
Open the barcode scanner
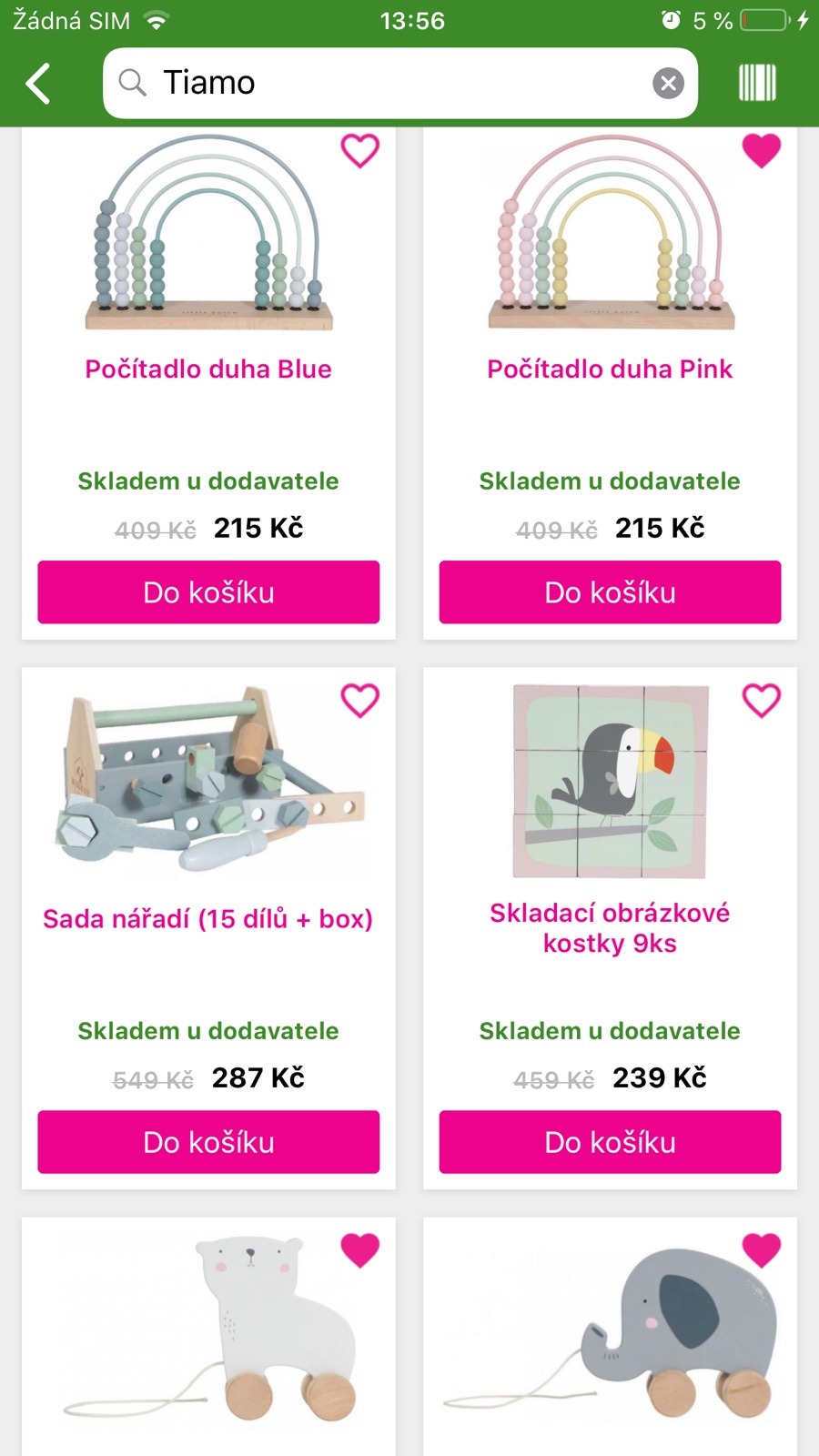756,83
